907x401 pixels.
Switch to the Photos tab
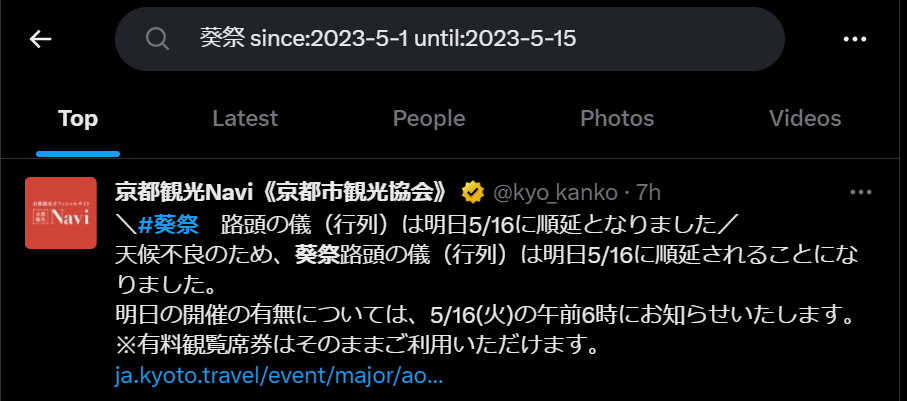coord(617,118)
